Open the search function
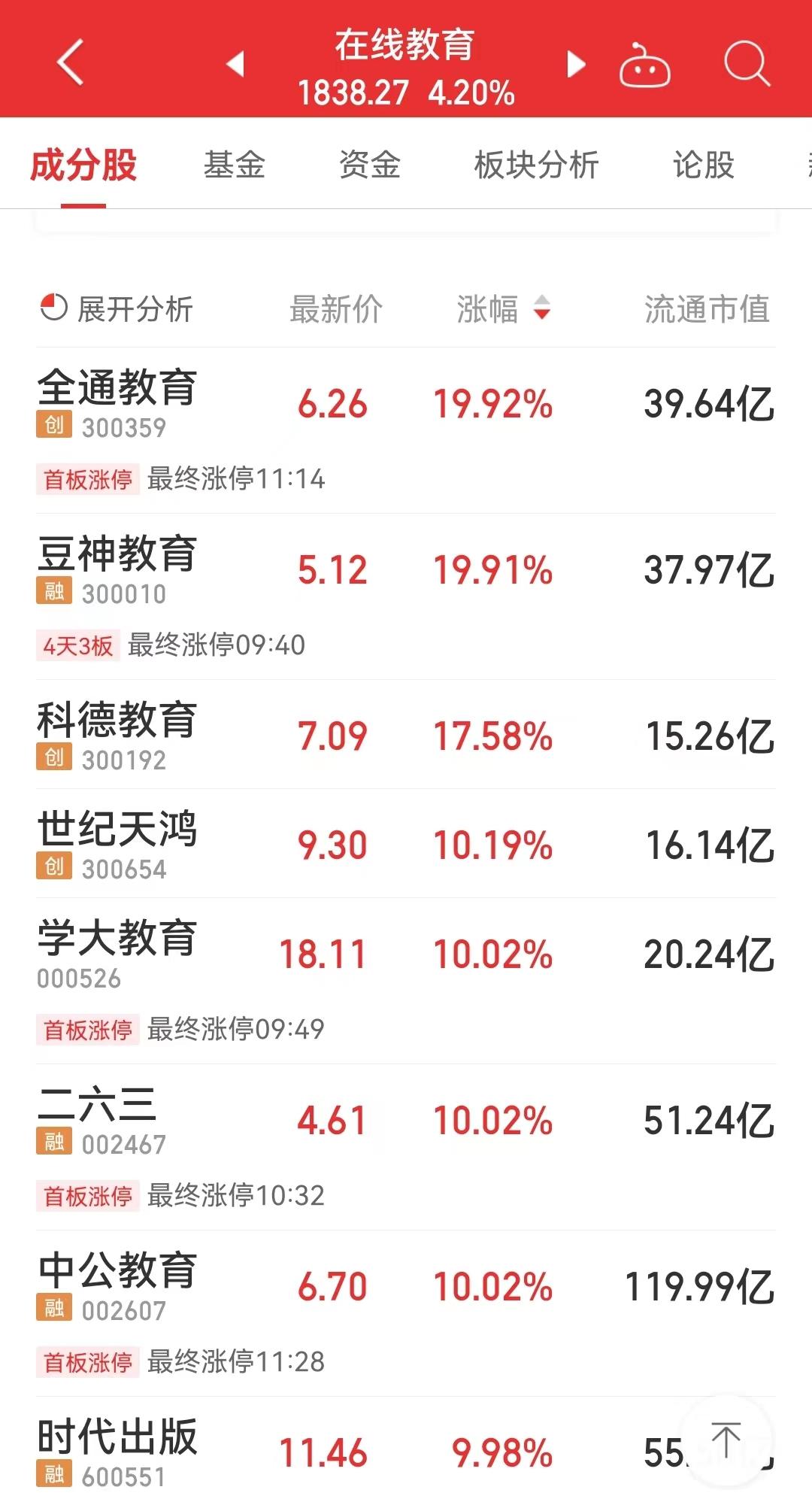 point(743,64)
